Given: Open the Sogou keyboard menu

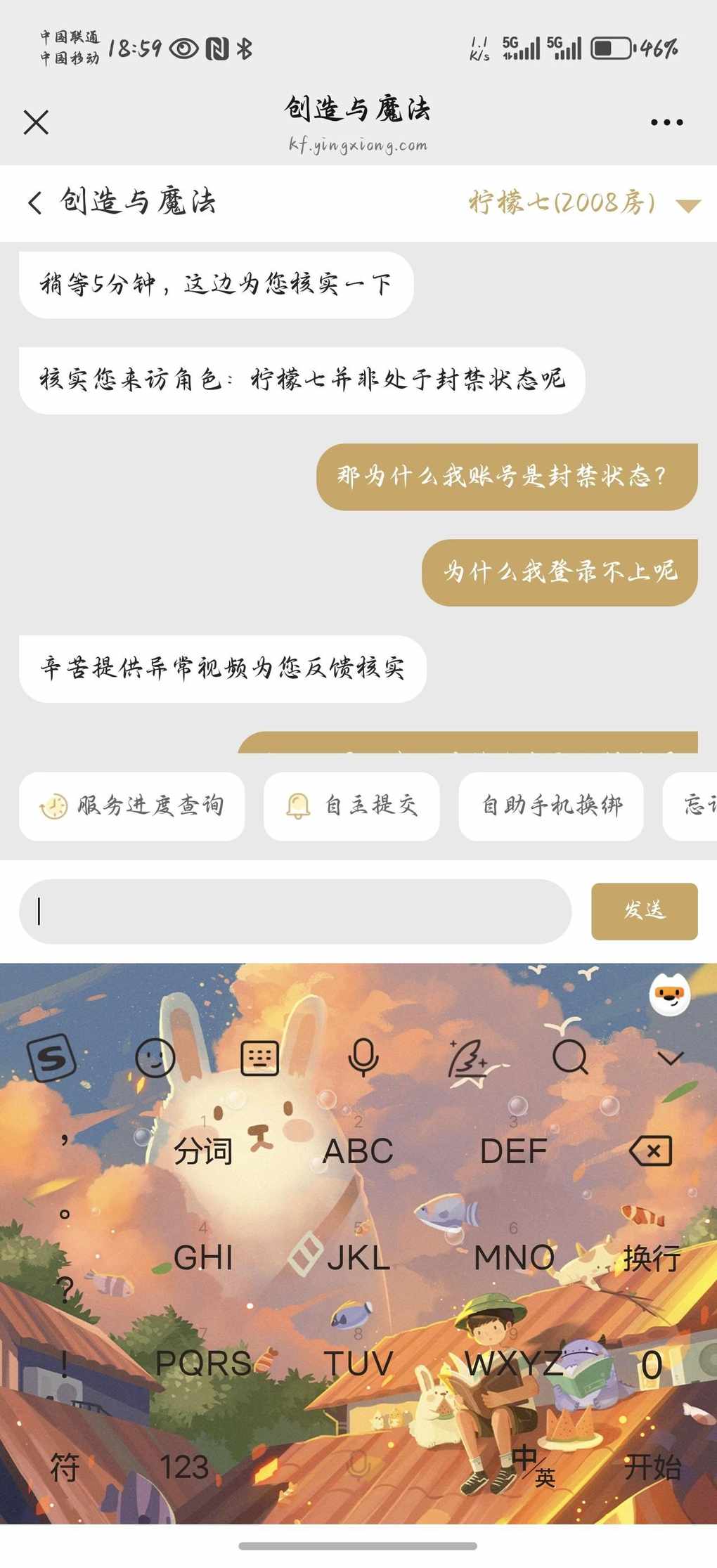Looking at the screenshot, I should point(51,1058).
